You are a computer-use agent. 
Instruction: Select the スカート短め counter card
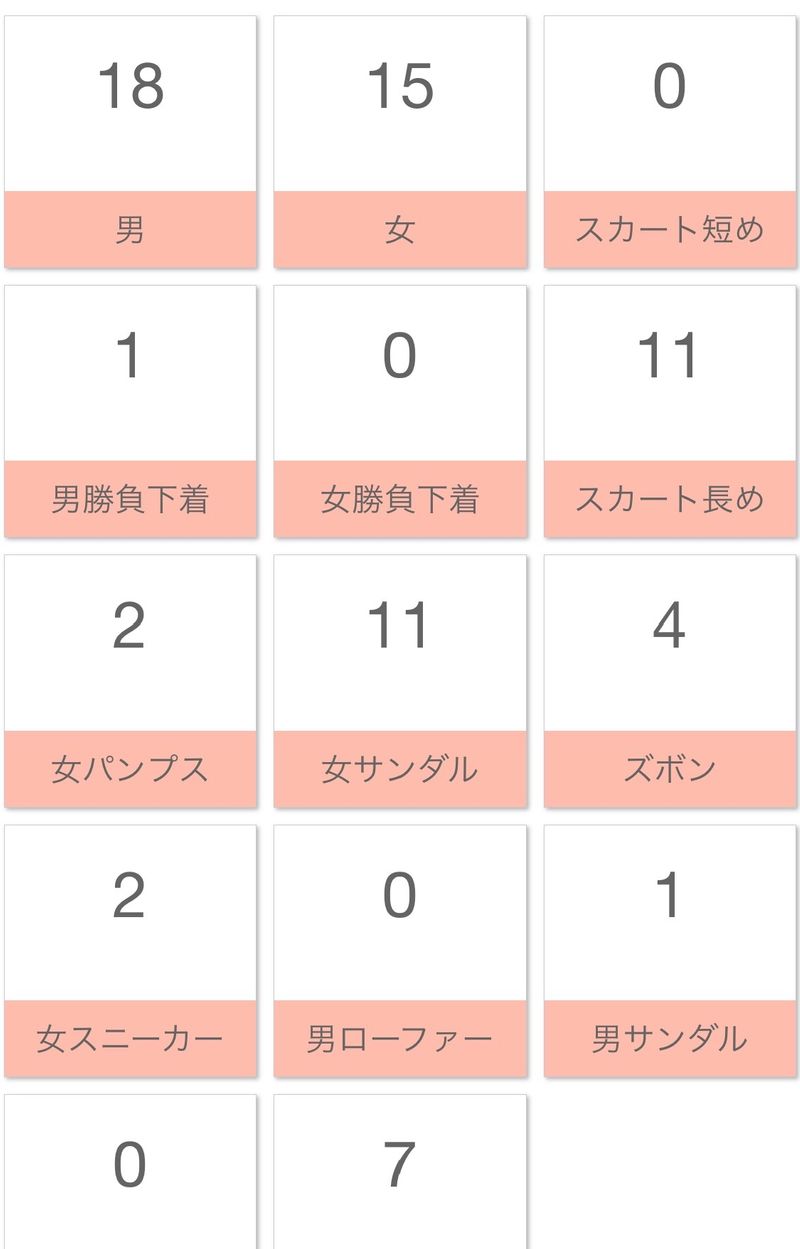pyautogui.click(x=669, y=141)
